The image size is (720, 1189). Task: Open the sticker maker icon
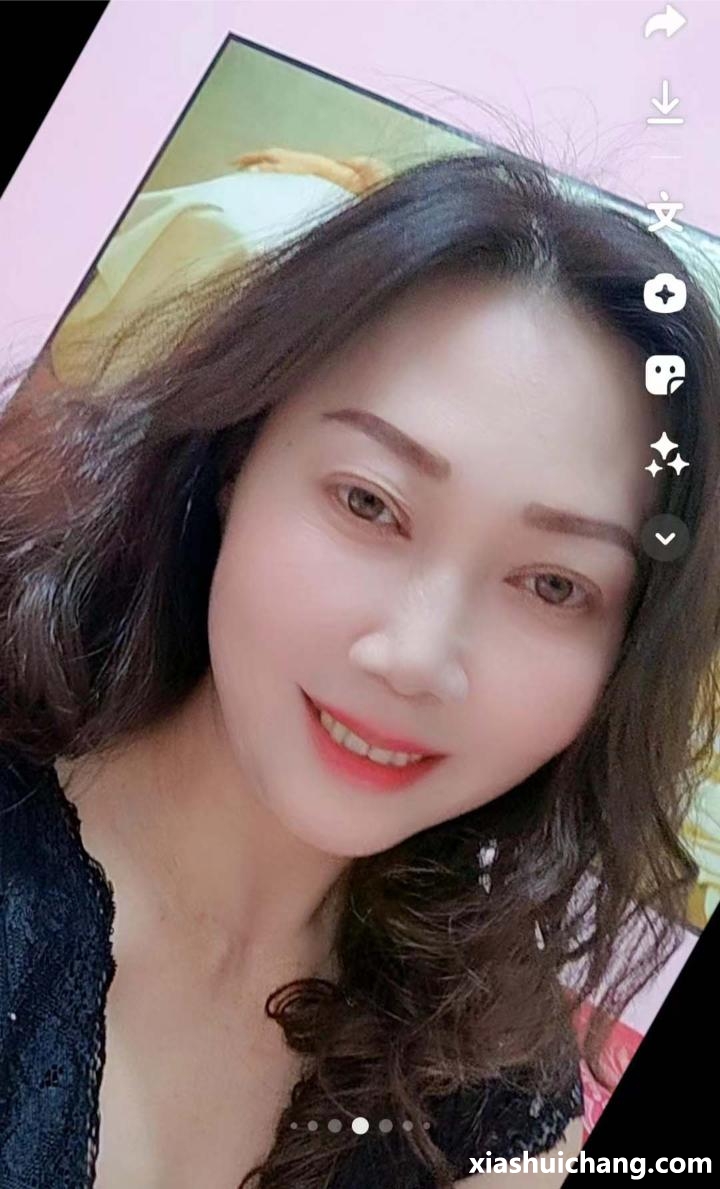click(x=664, y=376)
